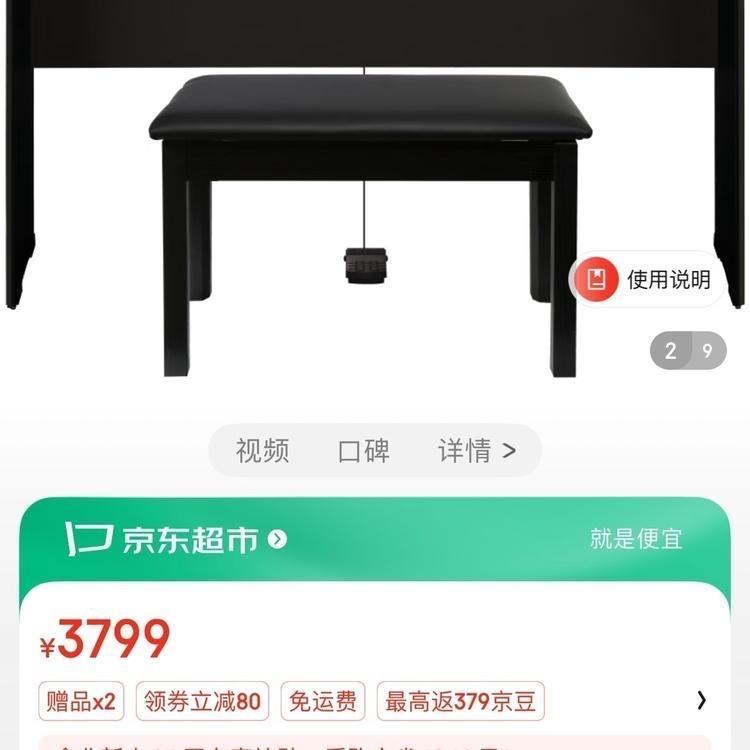Open the 详情 details section

click(x=476, y=451)
